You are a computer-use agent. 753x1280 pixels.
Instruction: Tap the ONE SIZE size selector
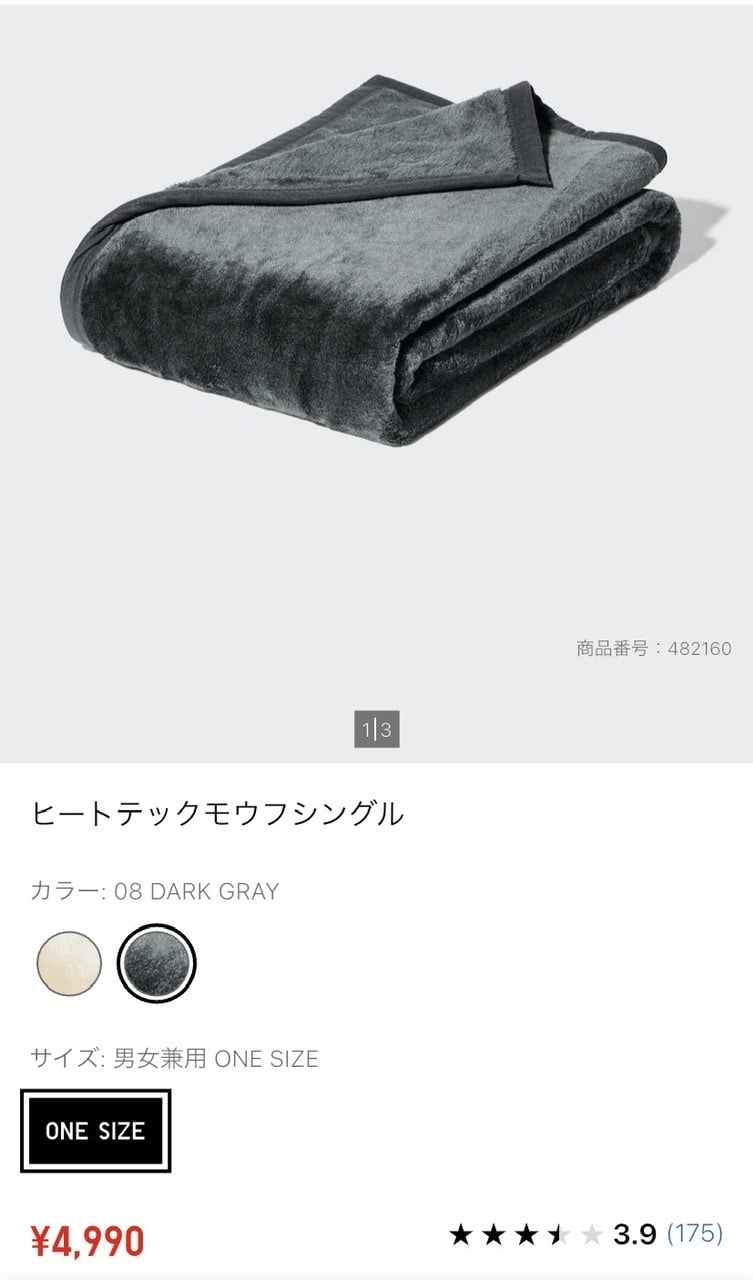(x=97, y=1130)
